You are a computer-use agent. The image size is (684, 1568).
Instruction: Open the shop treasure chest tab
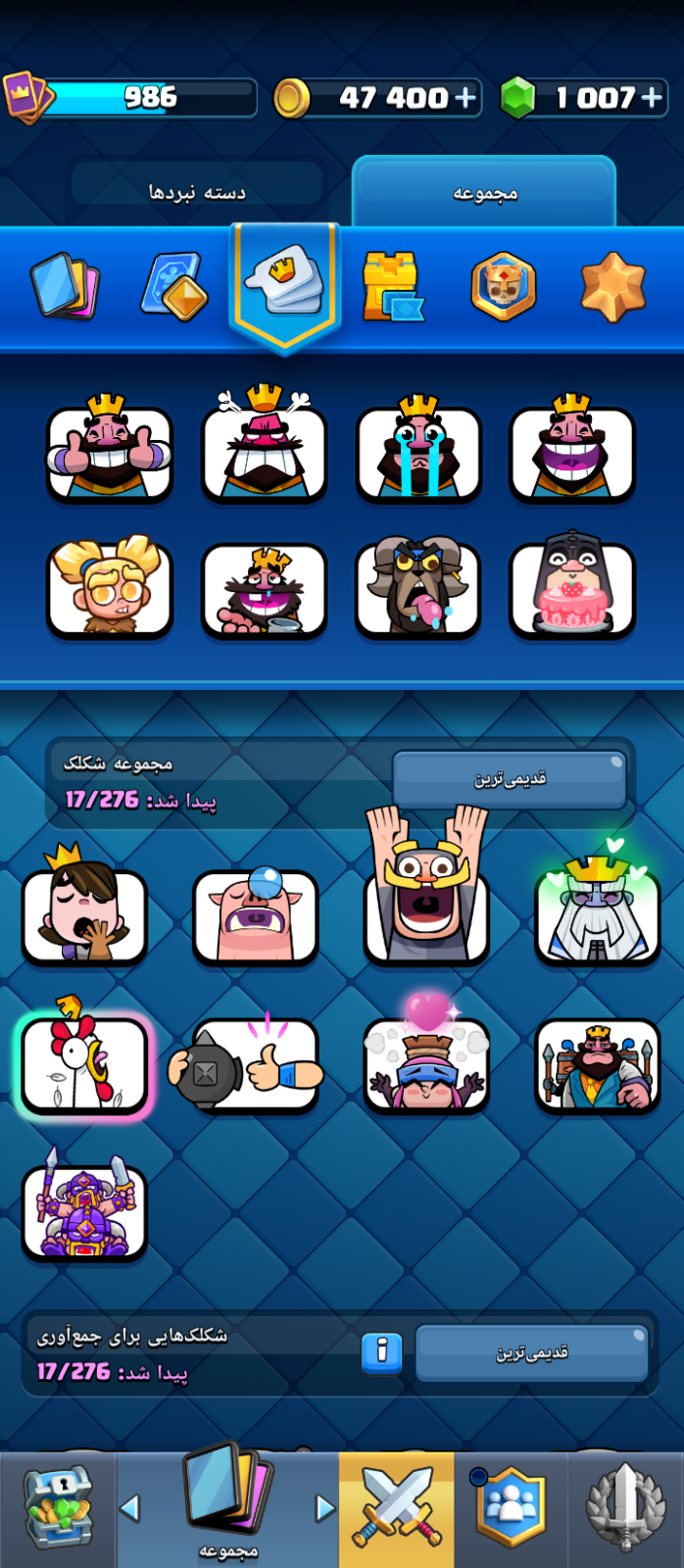tap(59, 1509)
